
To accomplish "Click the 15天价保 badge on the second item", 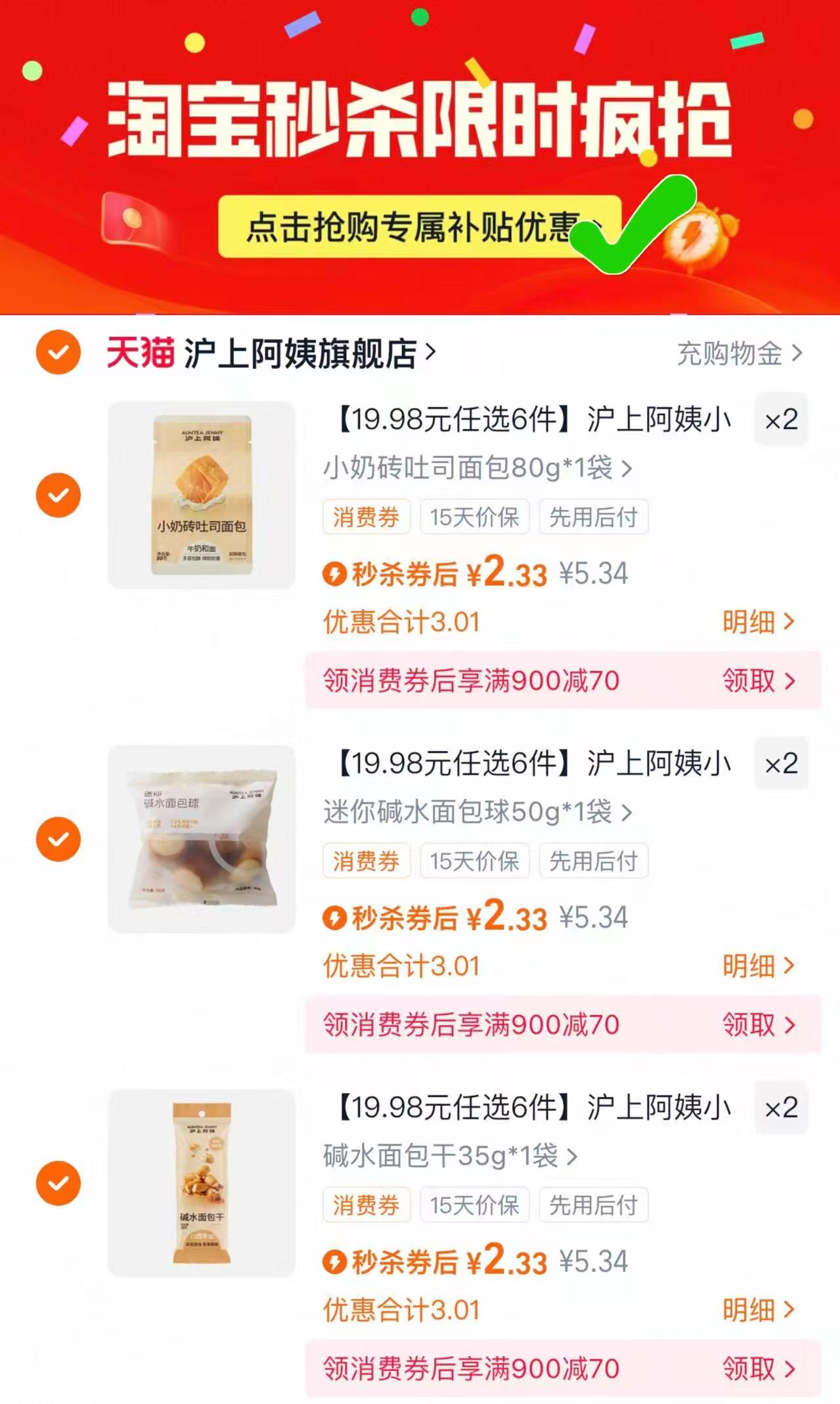I will click(475, 860).
